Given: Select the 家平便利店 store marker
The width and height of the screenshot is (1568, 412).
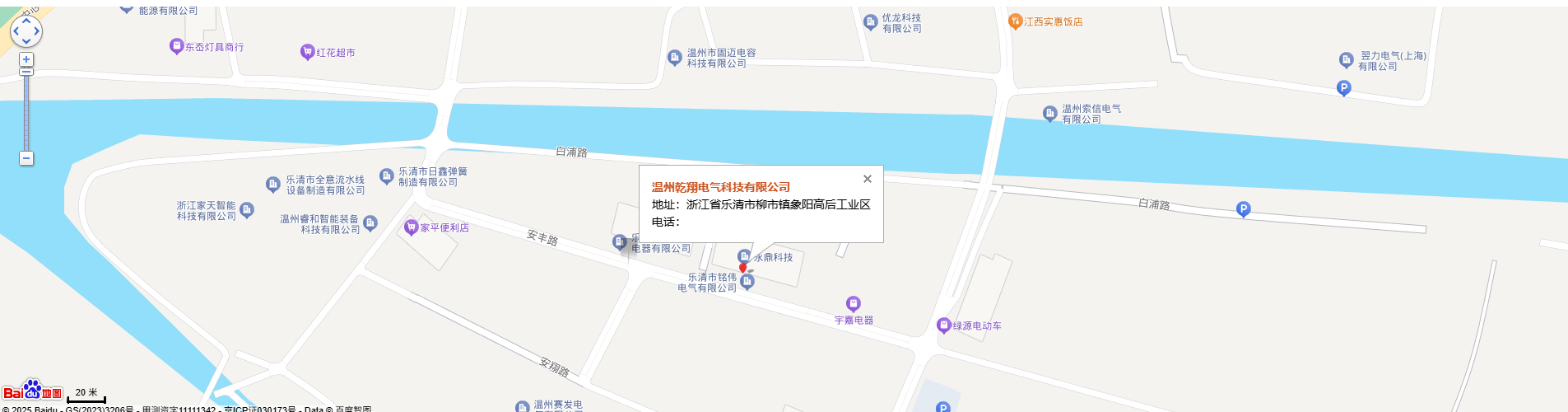Looking at the screenshot, I should click(x=412, y=227).
